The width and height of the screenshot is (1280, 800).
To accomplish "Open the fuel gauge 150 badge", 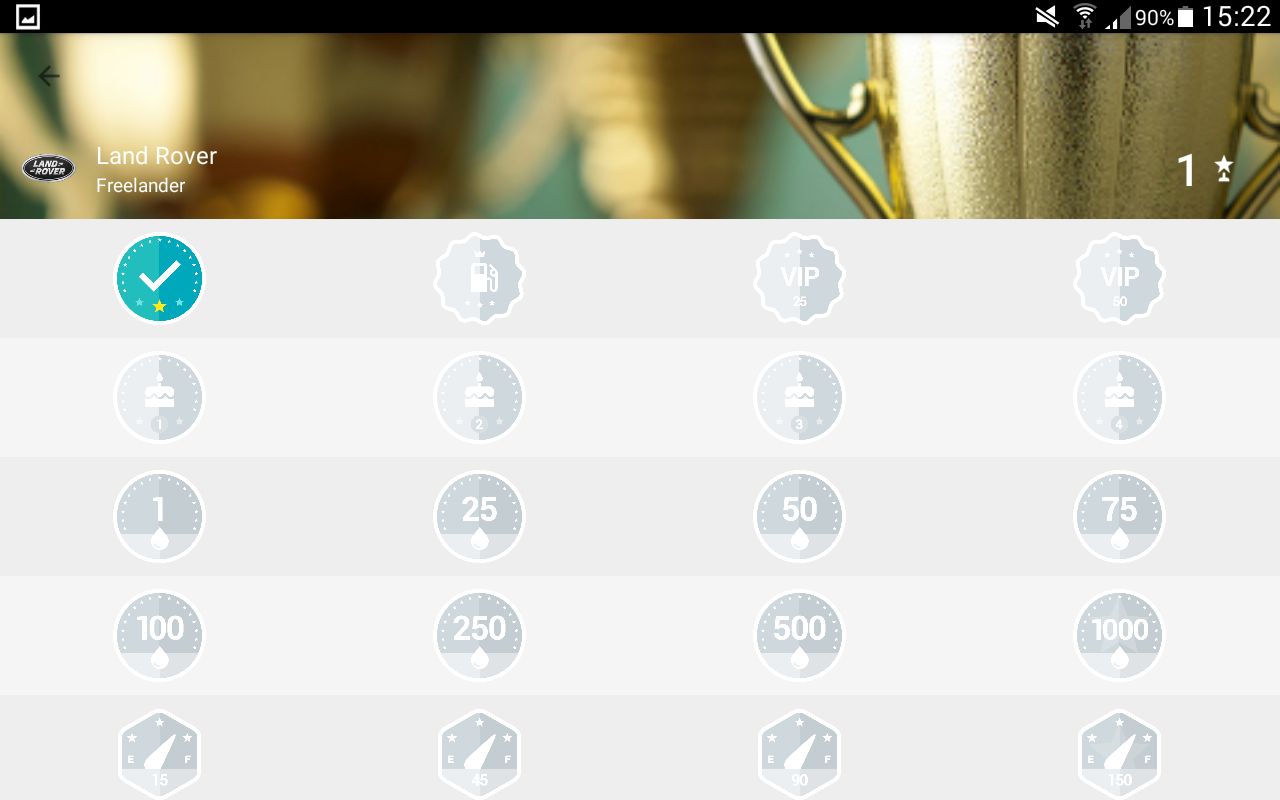I will click(1119, 754).
